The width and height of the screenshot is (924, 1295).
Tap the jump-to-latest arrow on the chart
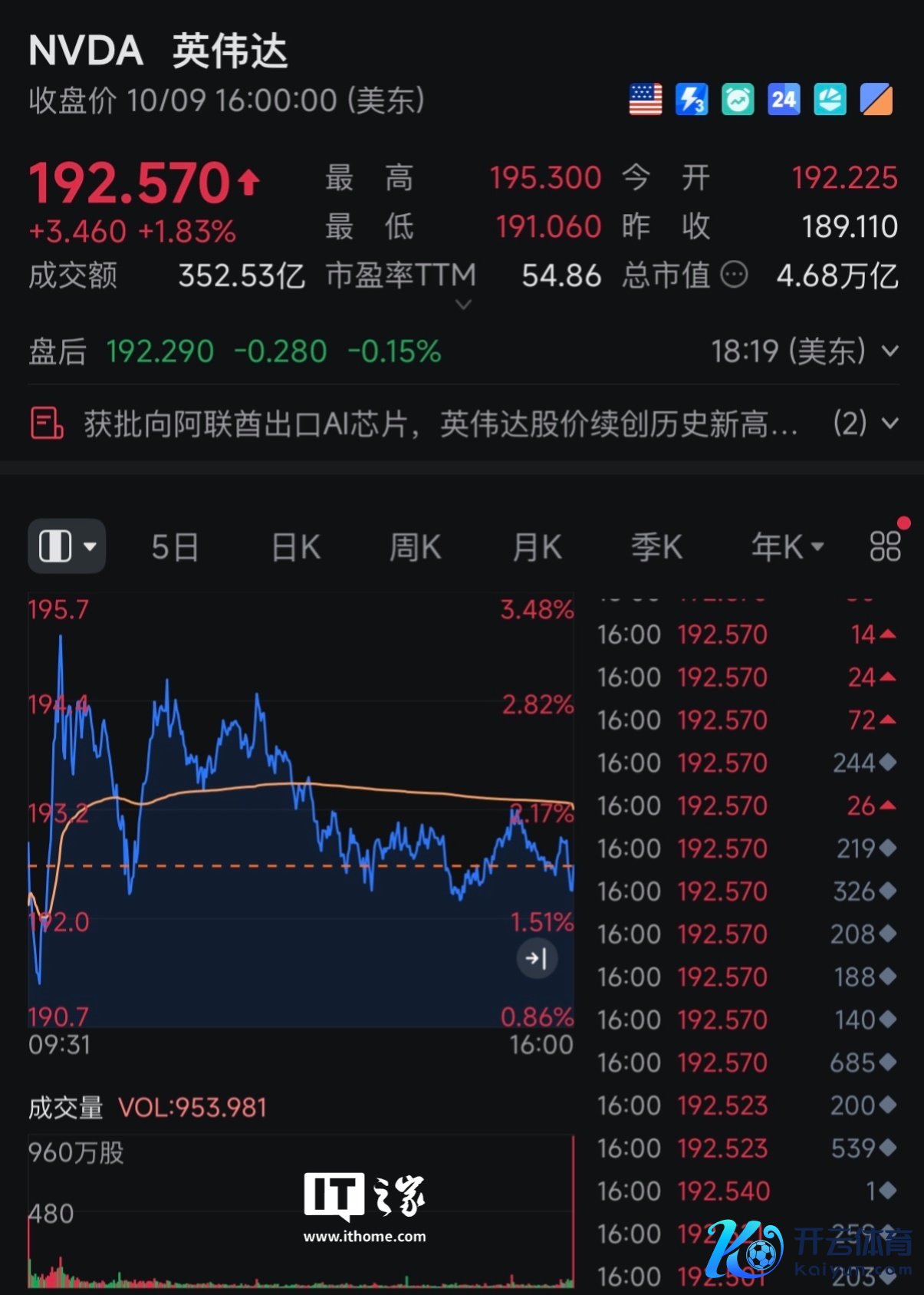click(536, 957)
